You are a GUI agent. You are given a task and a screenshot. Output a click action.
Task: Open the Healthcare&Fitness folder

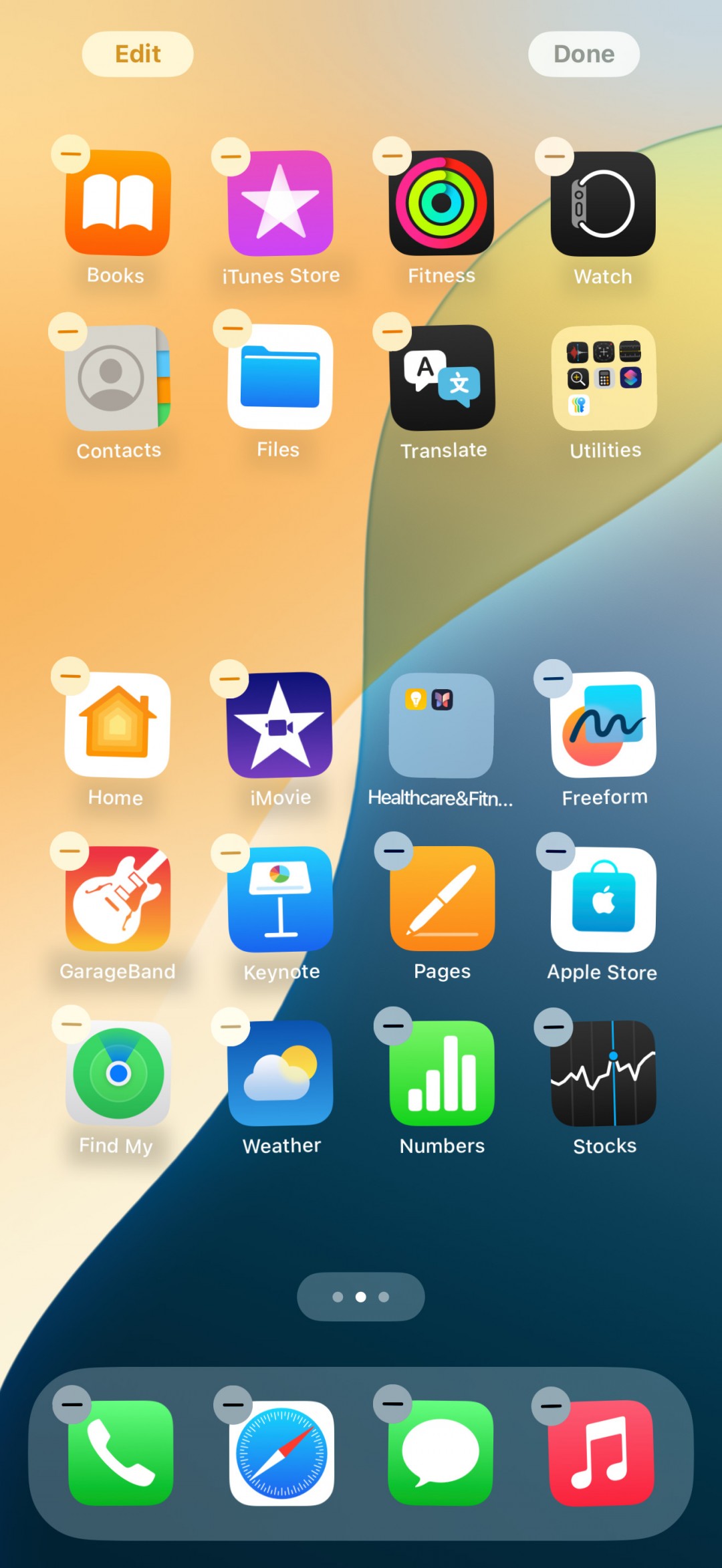coord(442,725)
